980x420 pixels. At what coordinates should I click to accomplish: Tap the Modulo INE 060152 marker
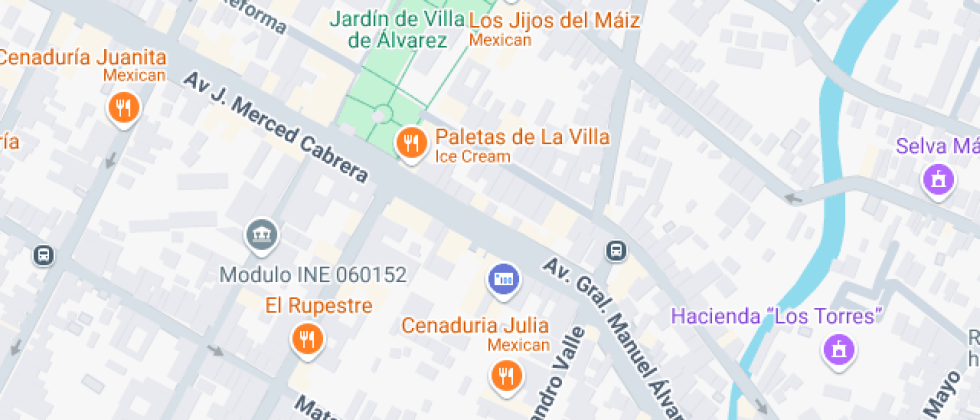(262, 235)
